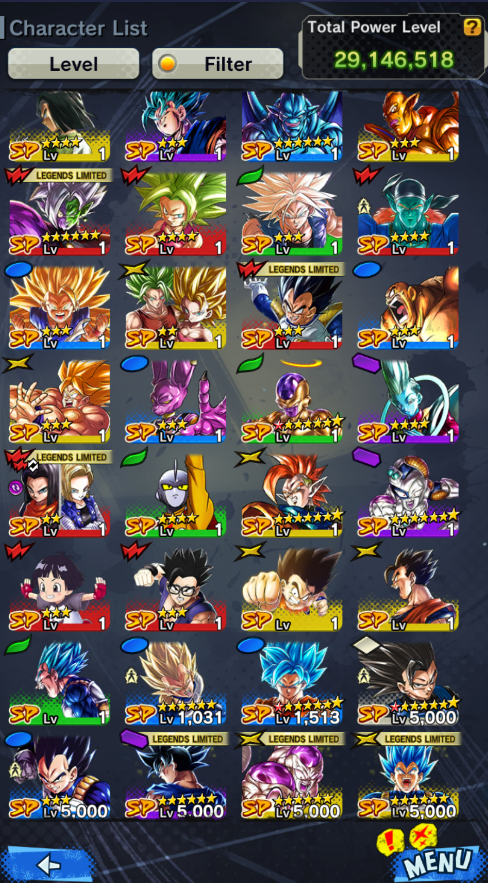Select the golden Frieza with halo
Screen dimensions: 488x883
pyautogui.click(x=292, y=403)
